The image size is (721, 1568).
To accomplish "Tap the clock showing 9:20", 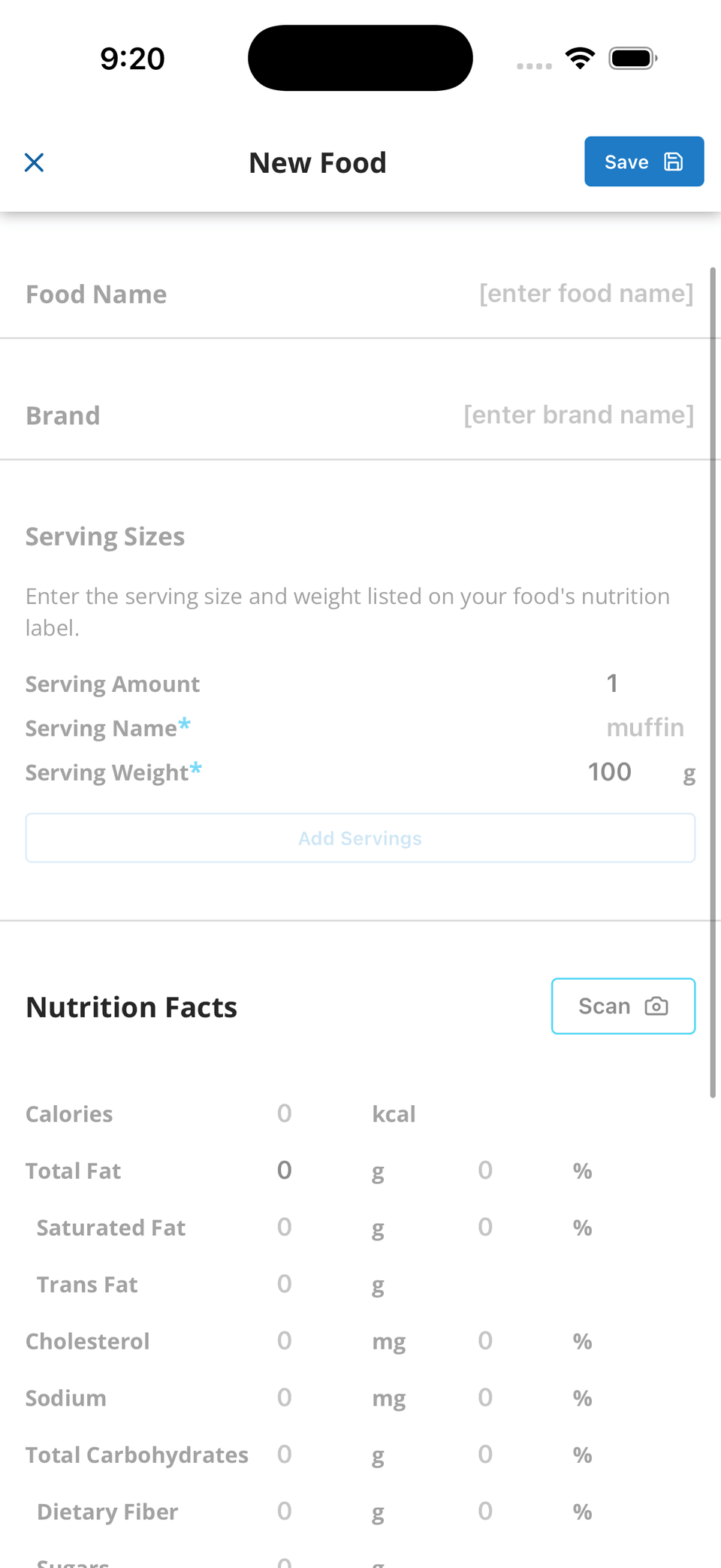I will pos(134,57).
